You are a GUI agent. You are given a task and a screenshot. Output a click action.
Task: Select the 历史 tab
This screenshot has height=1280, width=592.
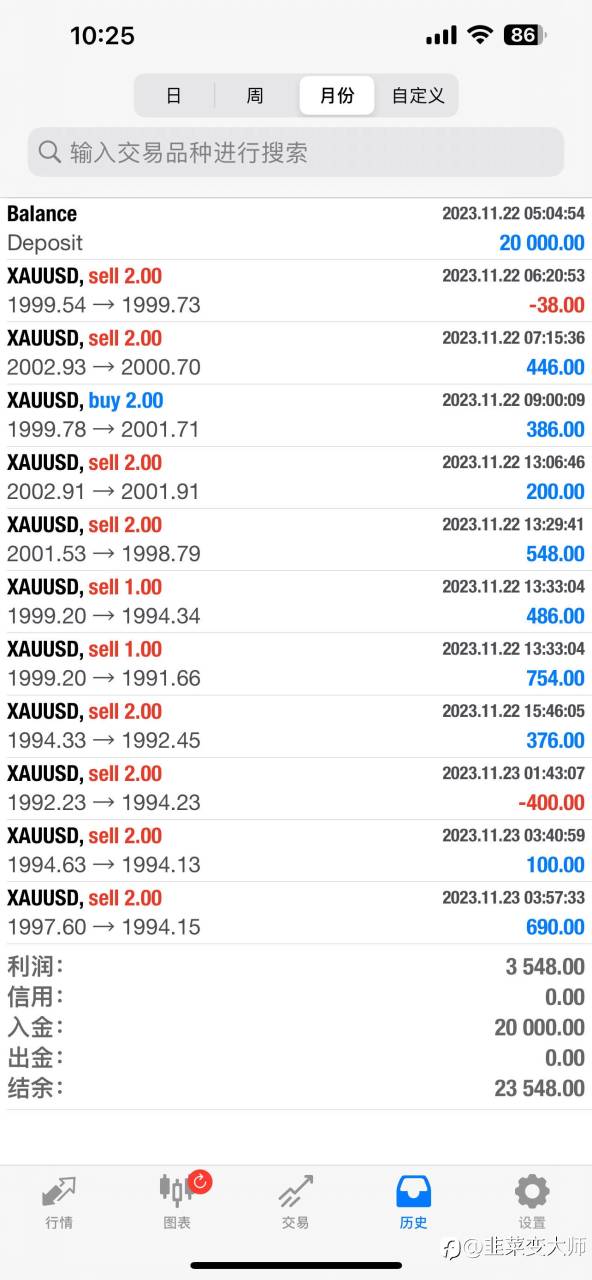[413, 1202]
